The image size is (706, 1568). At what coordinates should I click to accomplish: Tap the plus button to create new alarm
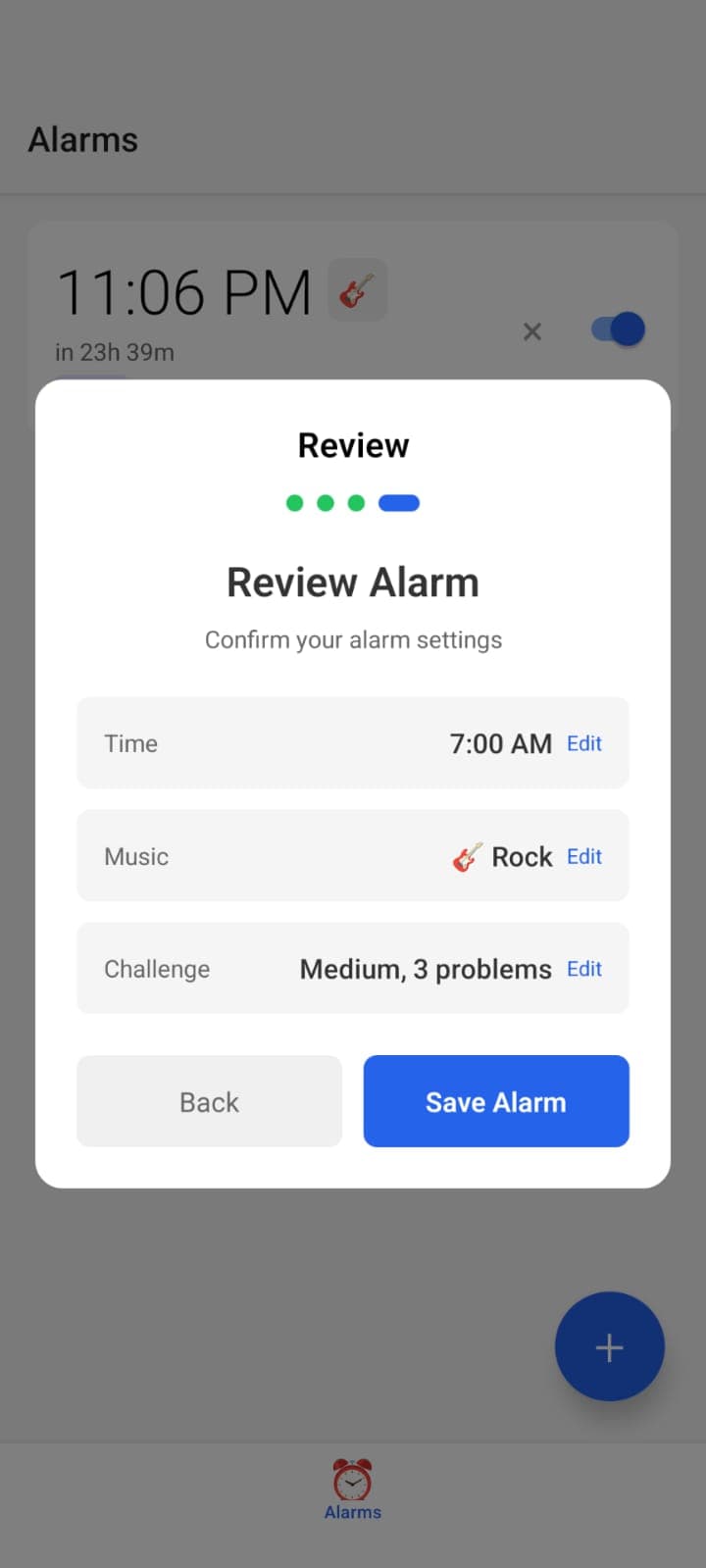[x=609, y=1346]
